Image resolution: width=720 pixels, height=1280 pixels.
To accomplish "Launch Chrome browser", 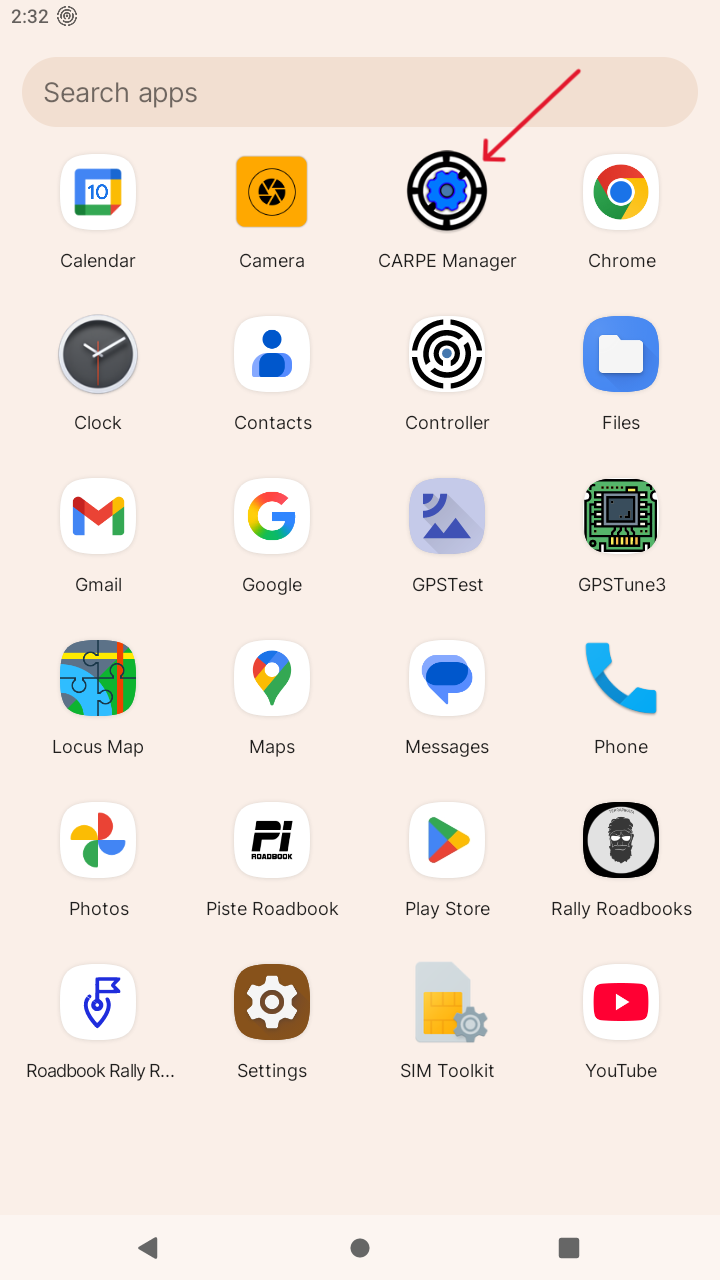I will pyautogui.click(x=621, y=191).
